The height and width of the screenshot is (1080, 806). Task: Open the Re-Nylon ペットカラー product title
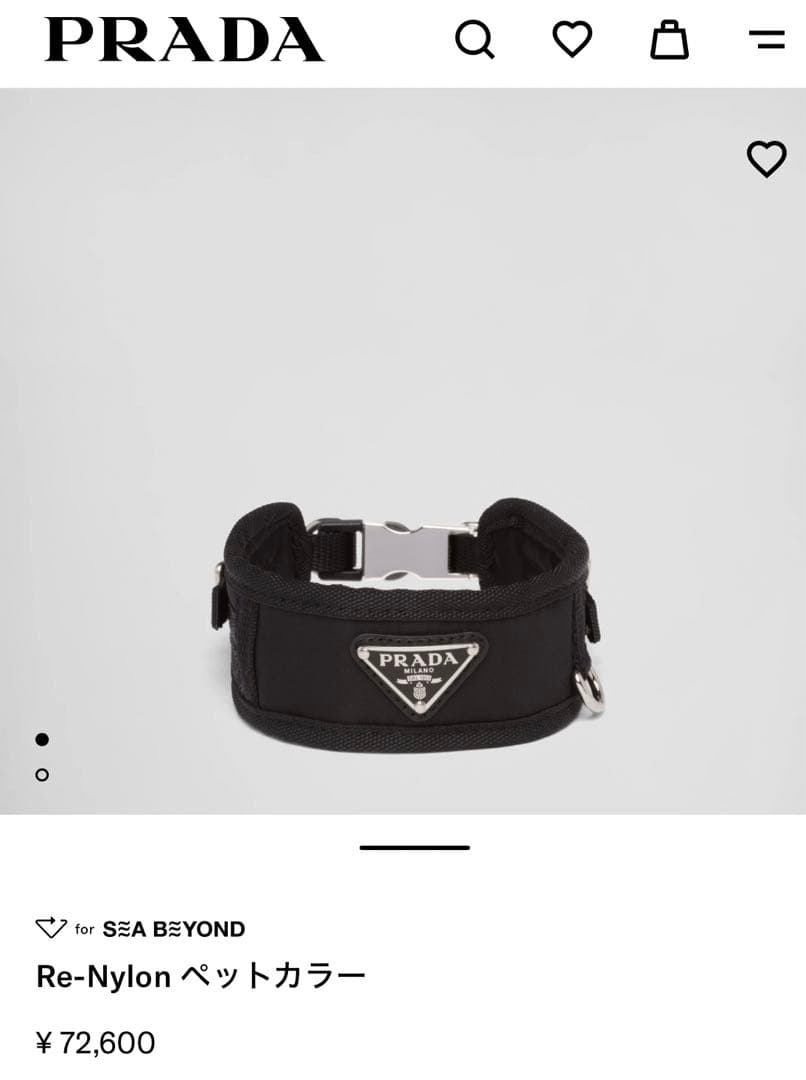coord(200,977)
